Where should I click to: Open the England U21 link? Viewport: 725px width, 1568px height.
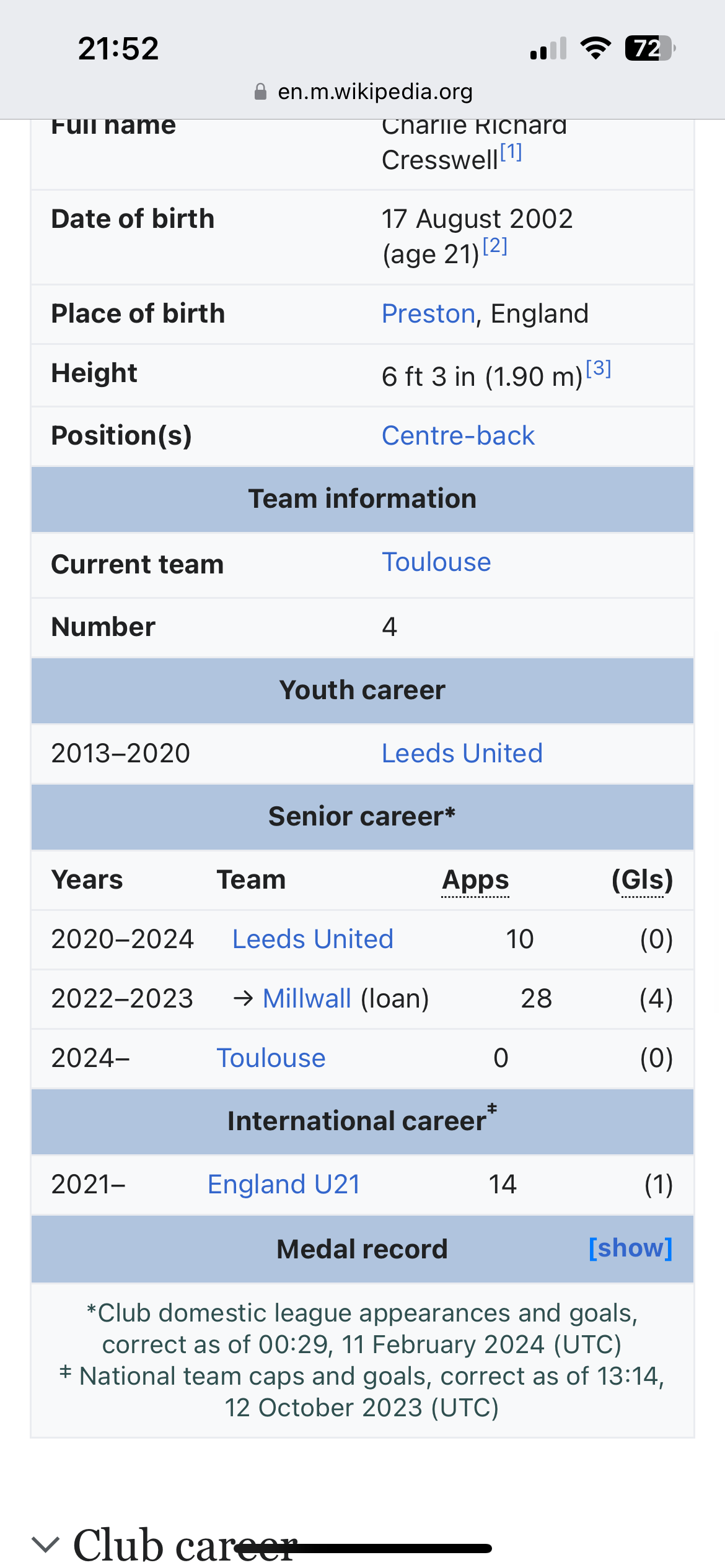click(x=284, y=1185)
